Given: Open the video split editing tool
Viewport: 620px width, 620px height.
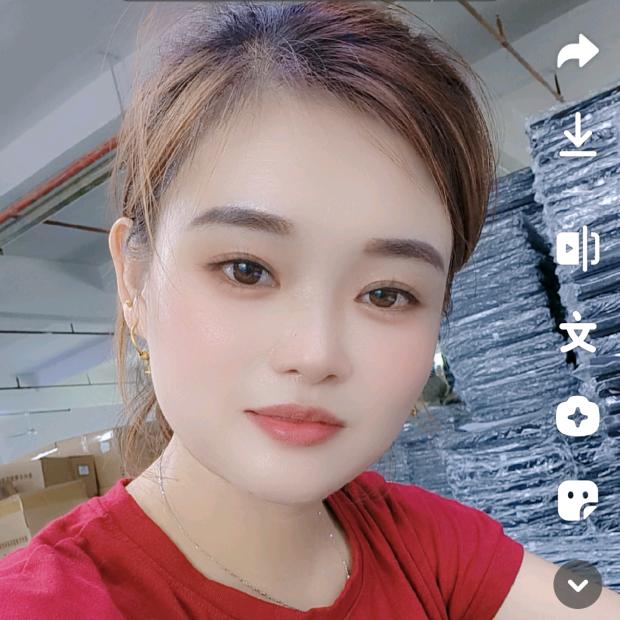Looking at the screenshot, I should point(578,248).
